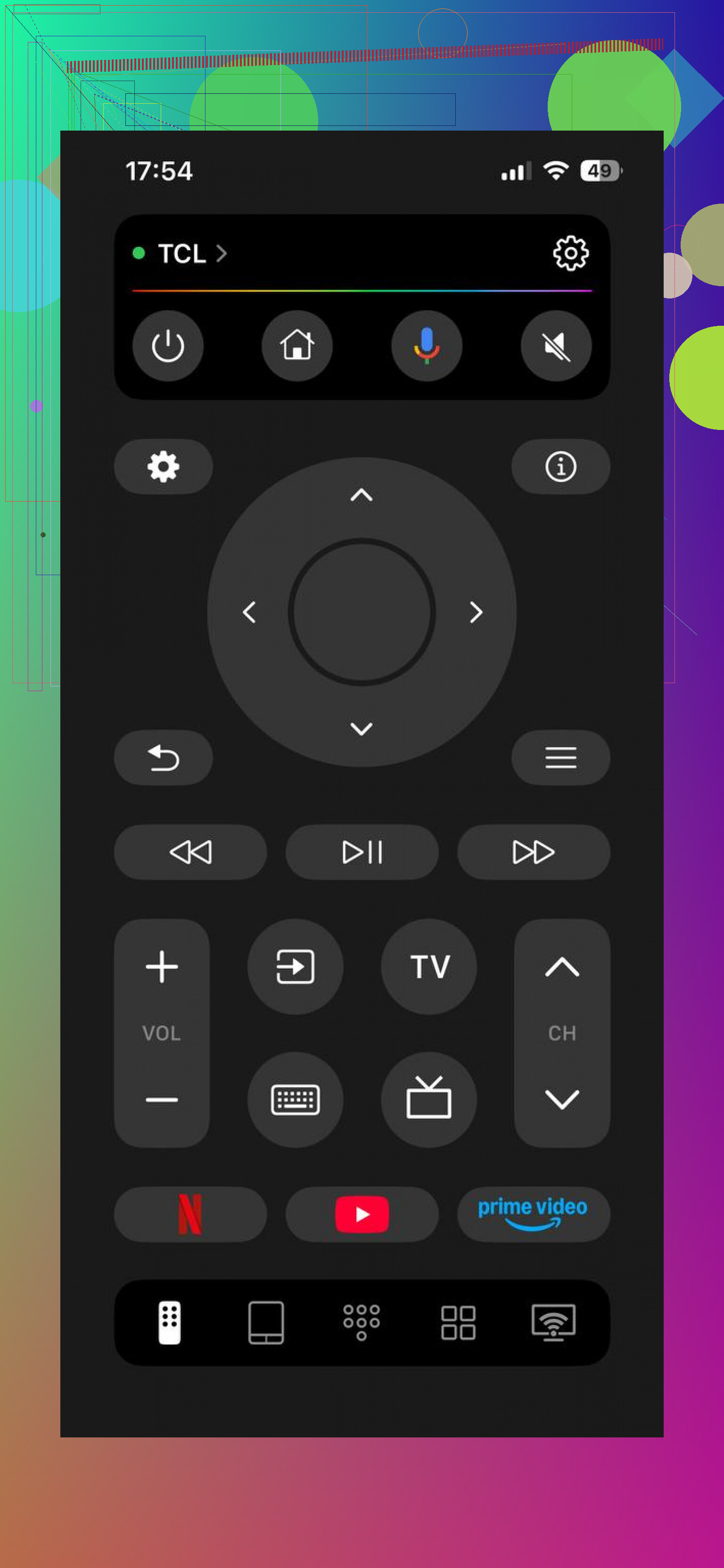Viewport: 724px width, 1568px height.
Task: Toggle play/pause
Action: tap(362, 851)
